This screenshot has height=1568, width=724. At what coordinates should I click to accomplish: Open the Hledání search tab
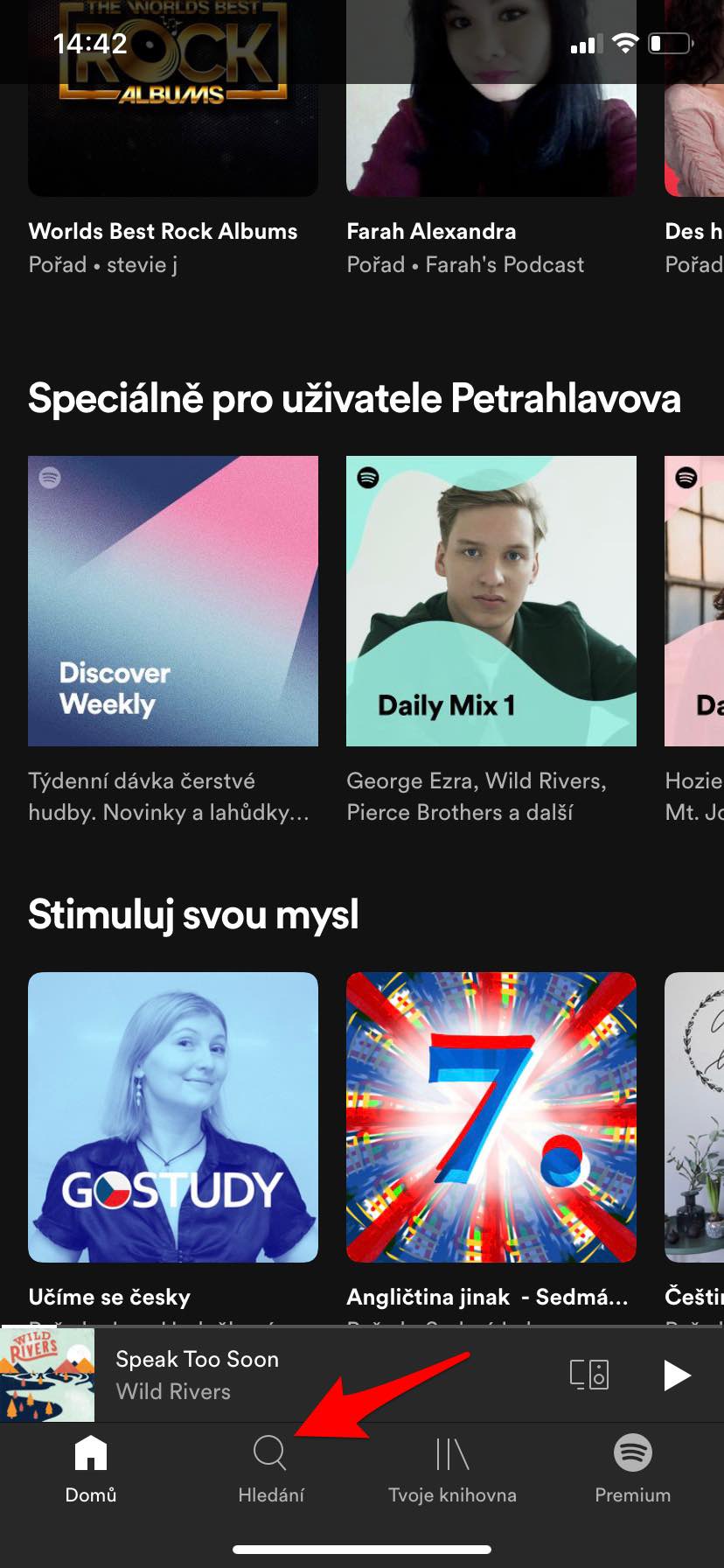tap(271, 1470)
